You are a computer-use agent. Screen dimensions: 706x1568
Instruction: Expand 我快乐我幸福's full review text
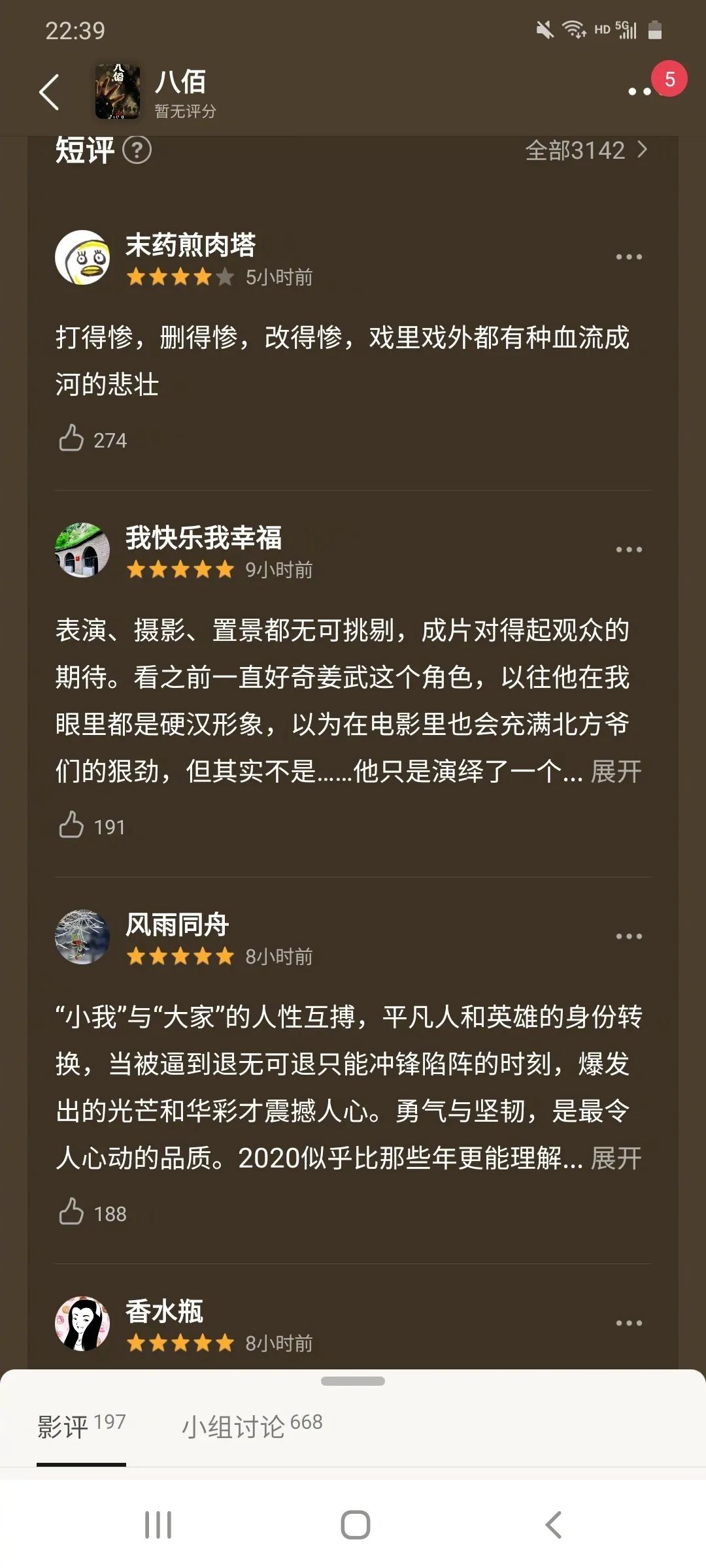(616, 772)
